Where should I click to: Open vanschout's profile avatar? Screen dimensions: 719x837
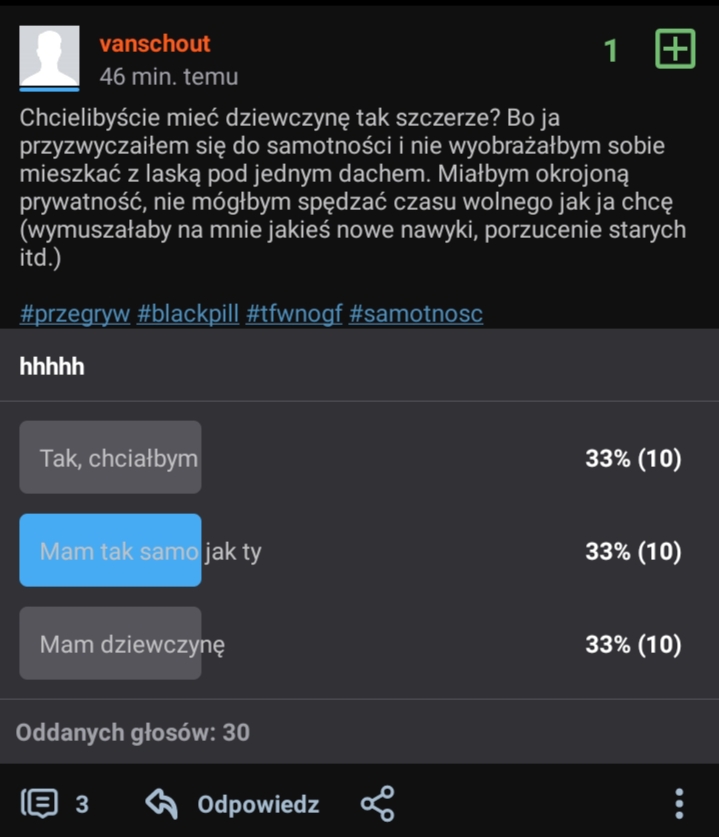(x=49, y=57)
